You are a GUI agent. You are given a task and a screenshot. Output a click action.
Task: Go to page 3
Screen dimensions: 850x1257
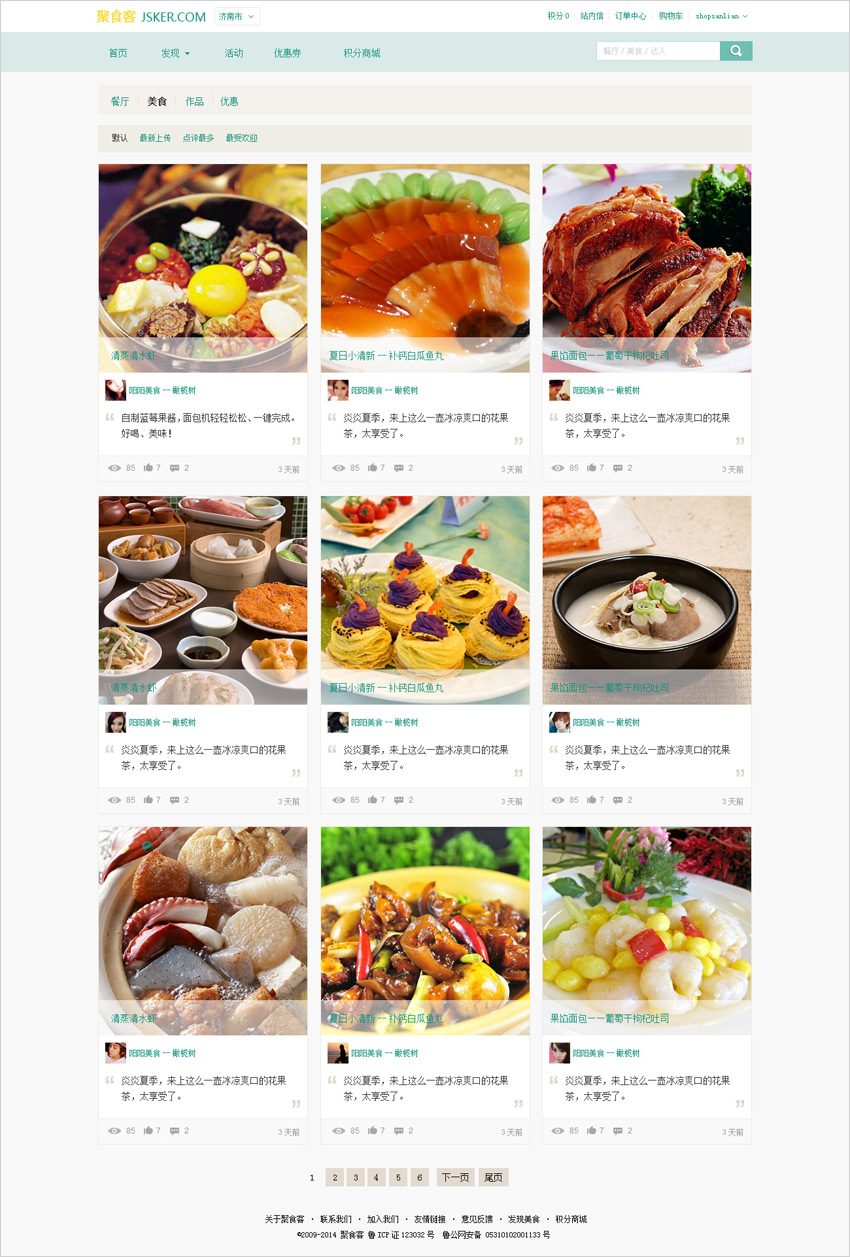[x=355, y=1177]
